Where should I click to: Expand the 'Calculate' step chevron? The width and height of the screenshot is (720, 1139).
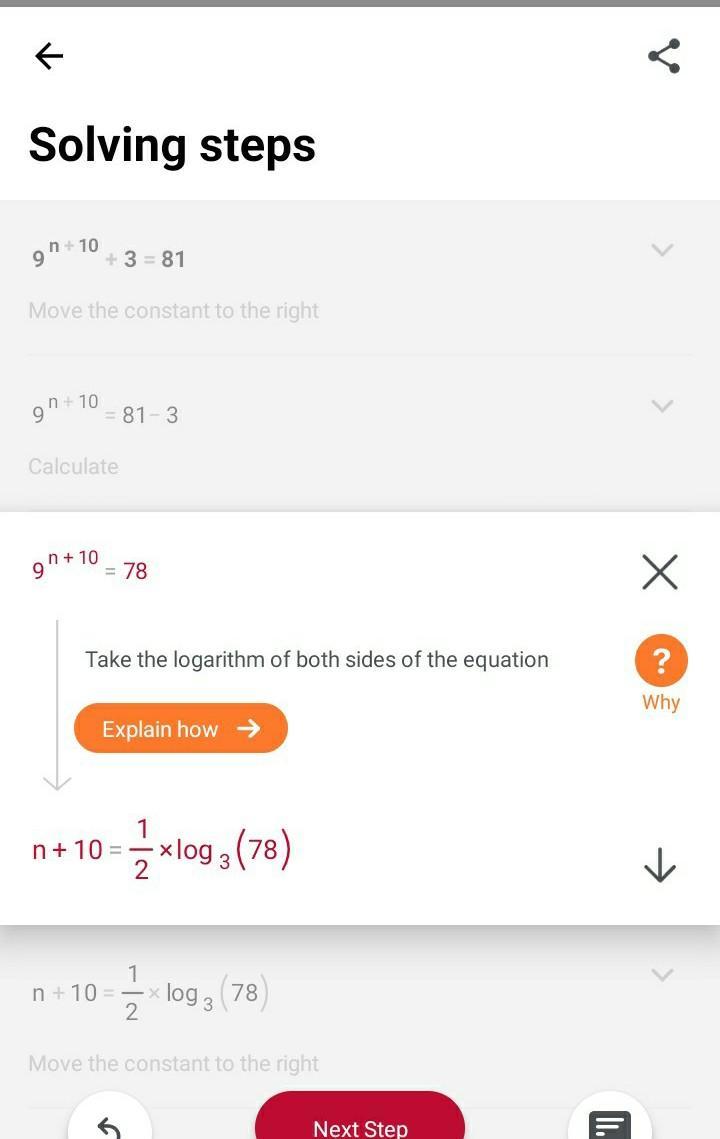pyautogui.click(x=662, y=406)
